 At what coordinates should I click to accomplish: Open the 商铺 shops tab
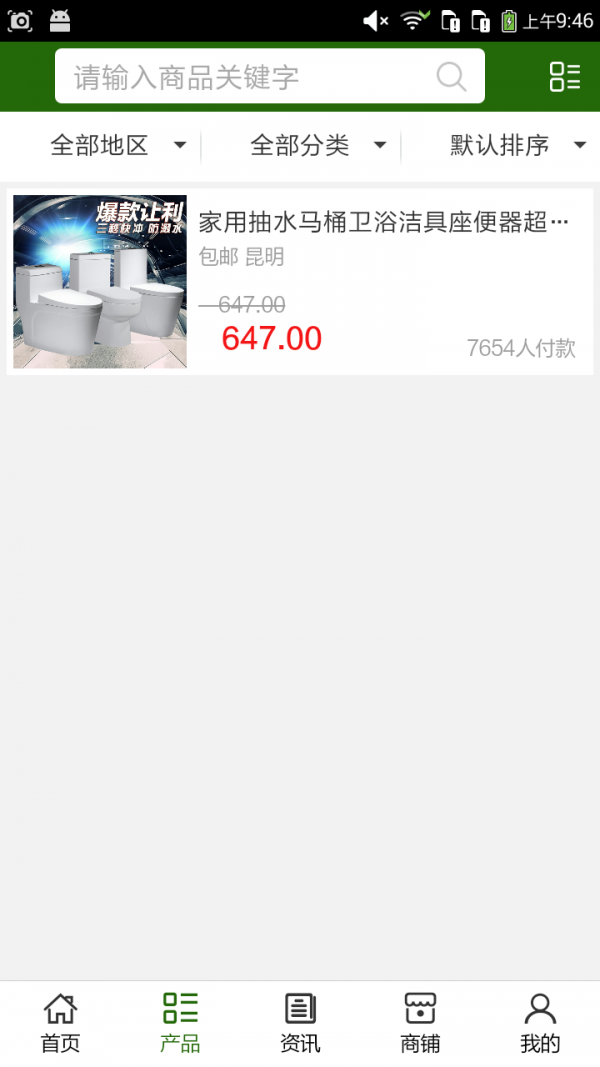tap(420, 1024)
